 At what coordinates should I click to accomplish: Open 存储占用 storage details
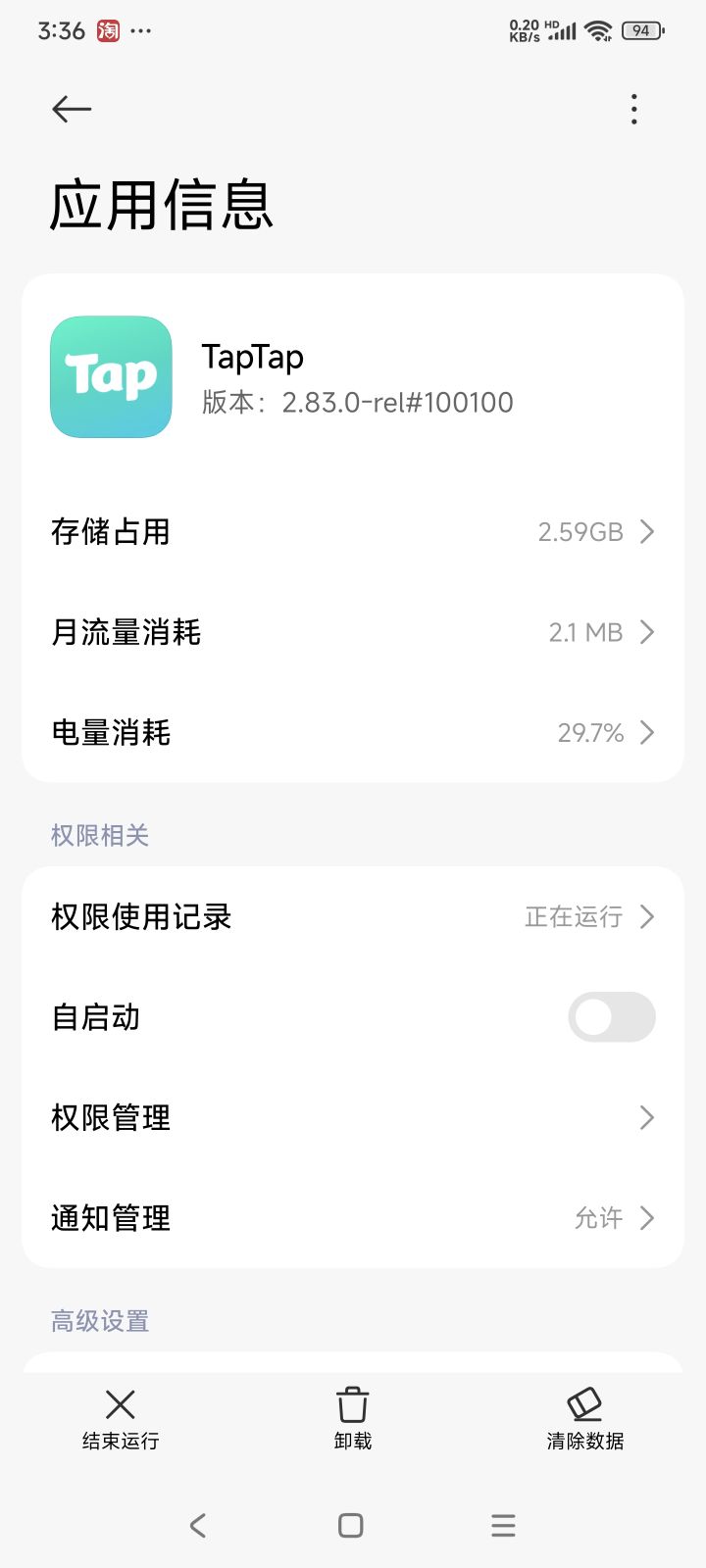[x=353, y=532]
